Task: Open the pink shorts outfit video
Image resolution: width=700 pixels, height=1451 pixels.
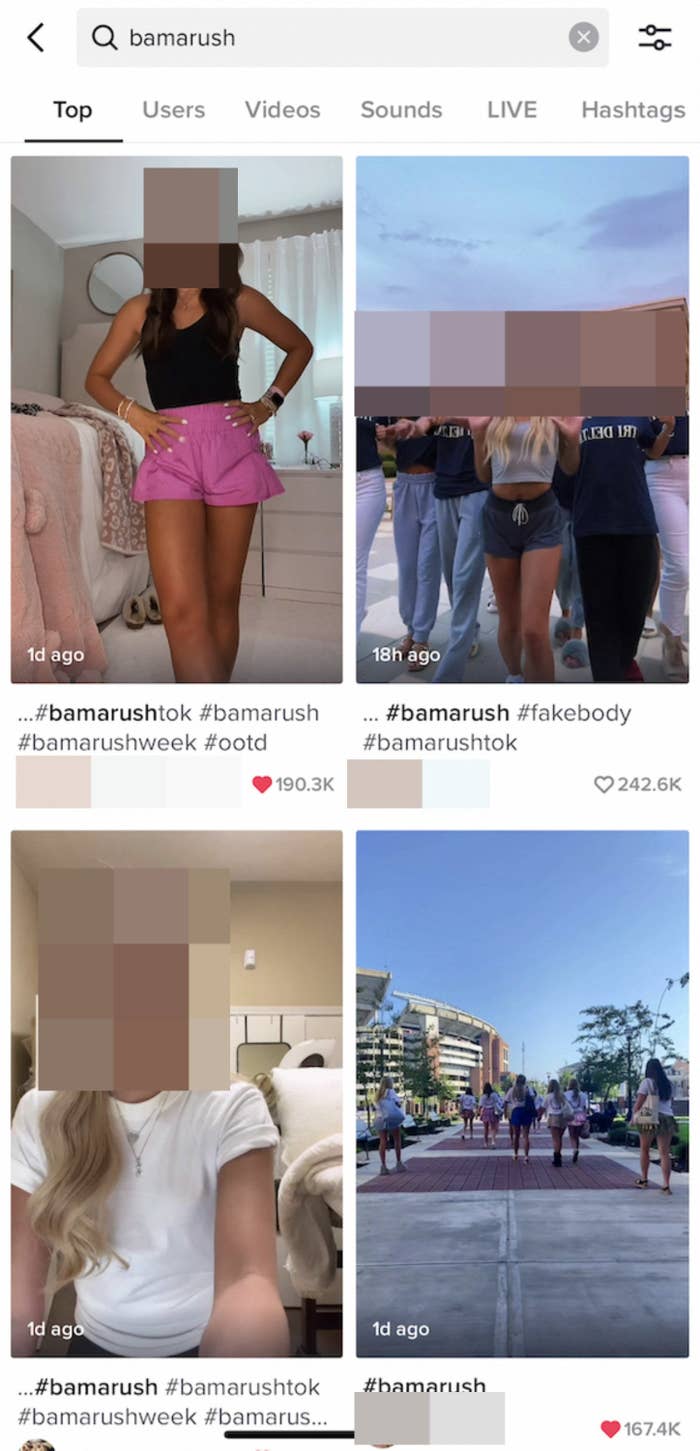Action: (177, 419)
